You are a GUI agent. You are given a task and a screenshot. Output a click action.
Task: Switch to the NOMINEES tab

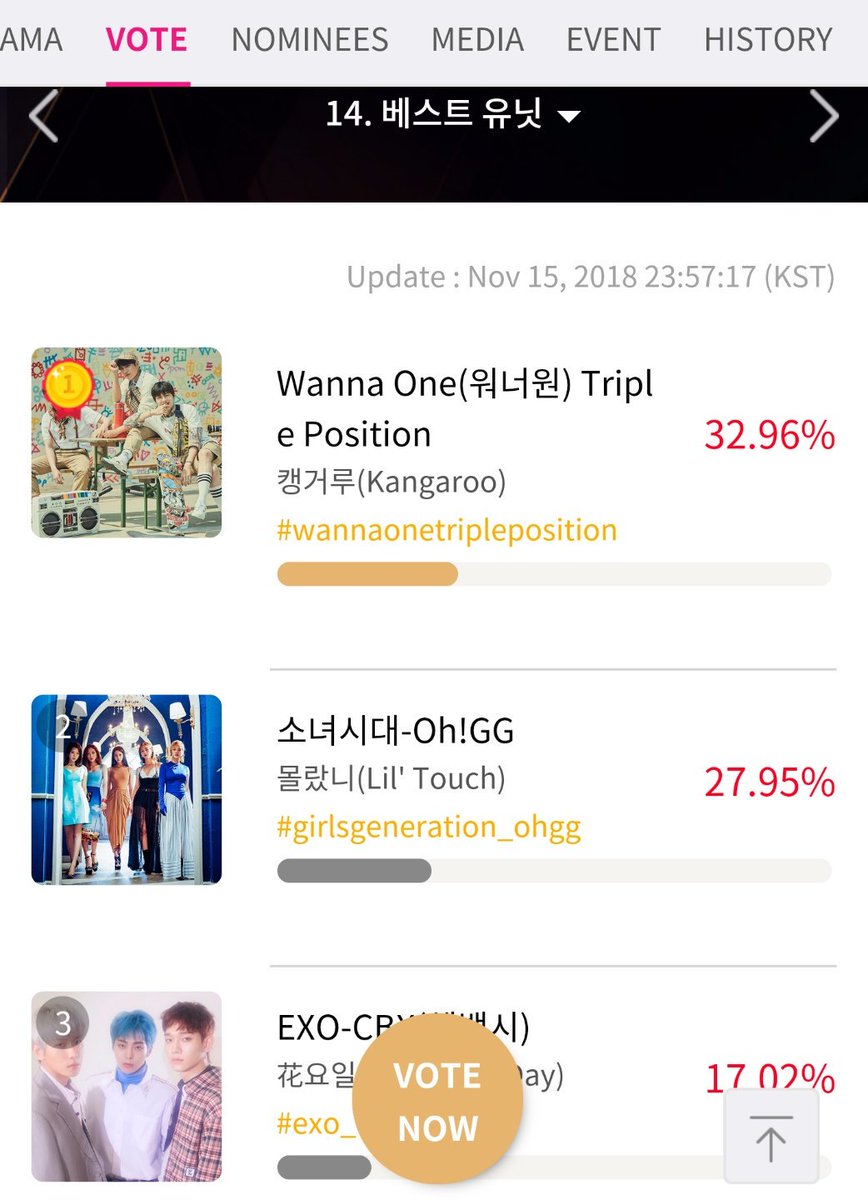pyautogui.click(x=309, y=40)
